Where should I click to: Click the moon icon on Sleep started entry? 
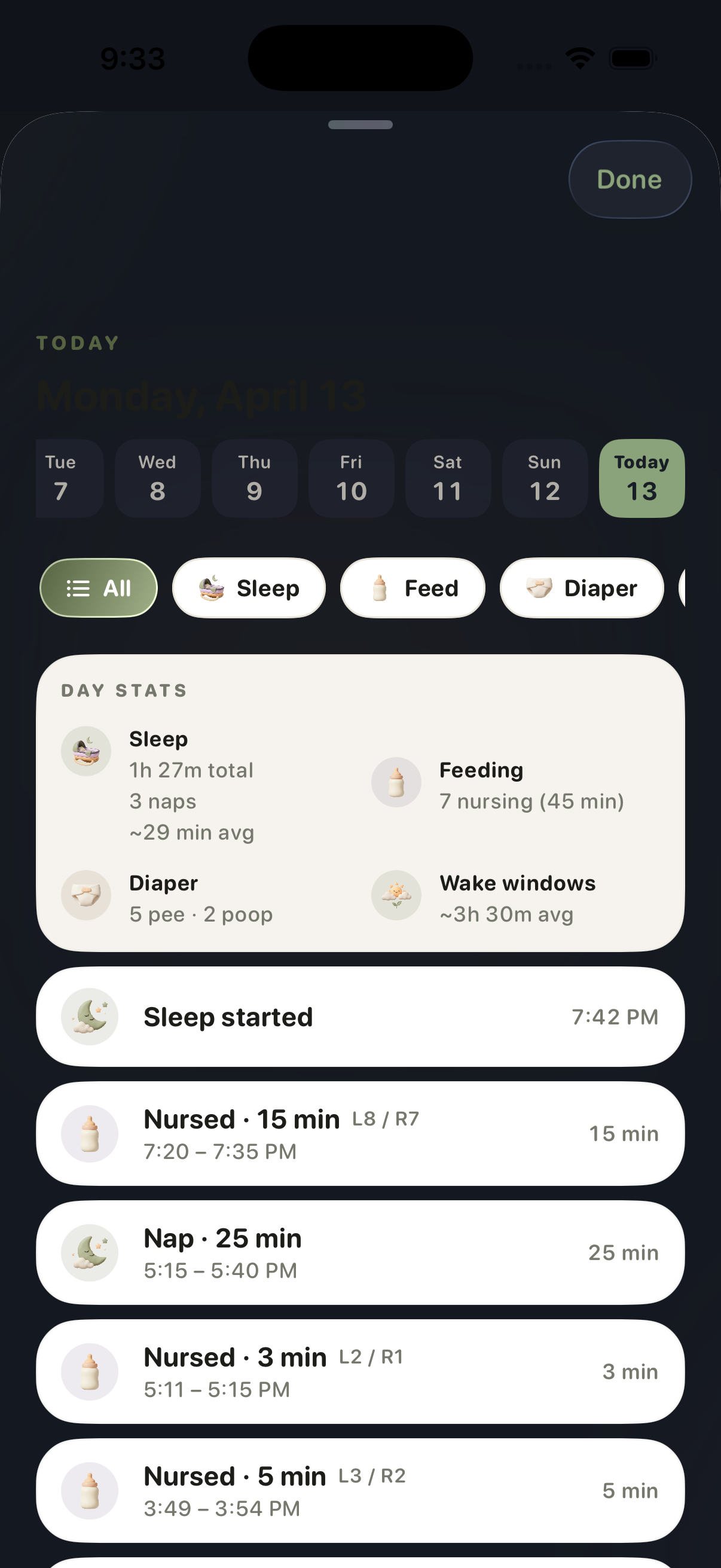point(90,1017)
